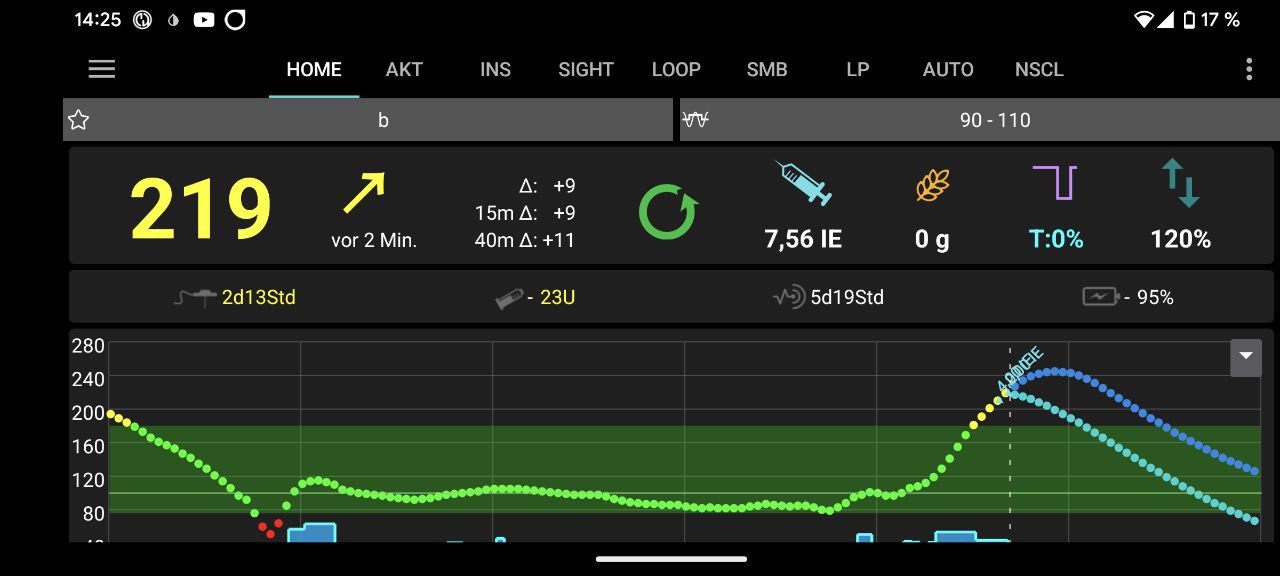
Task: View carbs on board showing 0 g
Action: [x=932, y=208]
